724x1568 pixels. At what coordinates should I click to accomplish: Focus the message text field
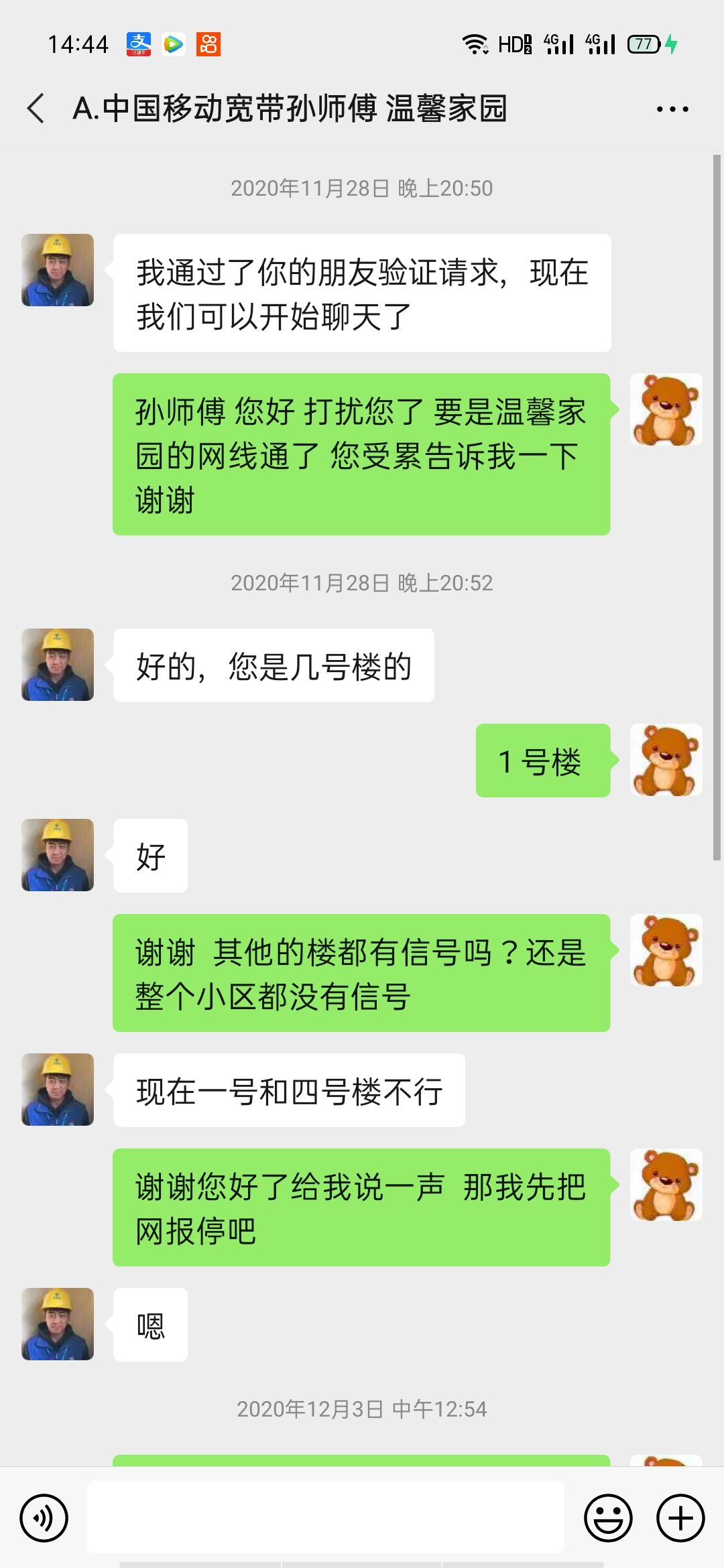pyautogui.click(x=326, y=1518)
